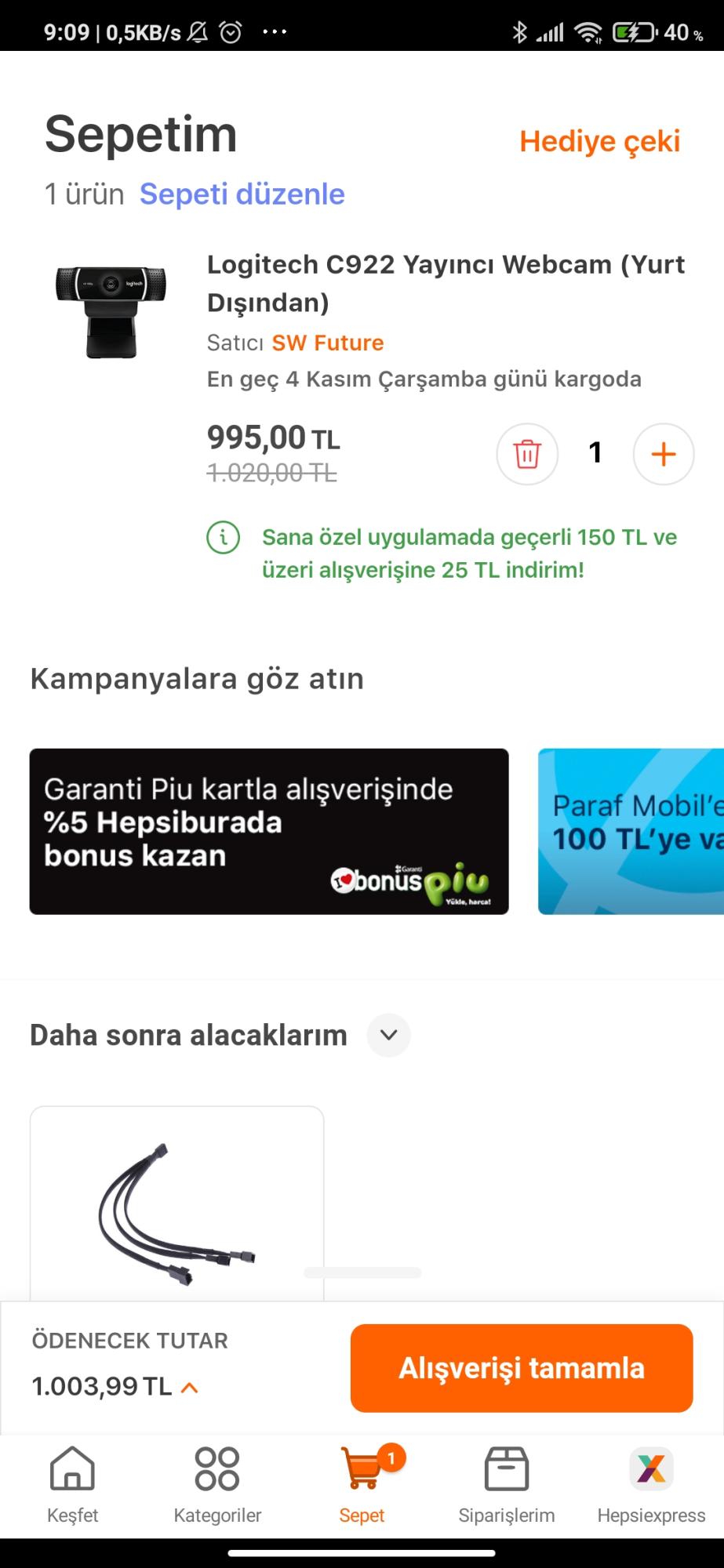724x1568 pixels.
Task: Select the Sepet tab
Action: (x=362, y=1485)
